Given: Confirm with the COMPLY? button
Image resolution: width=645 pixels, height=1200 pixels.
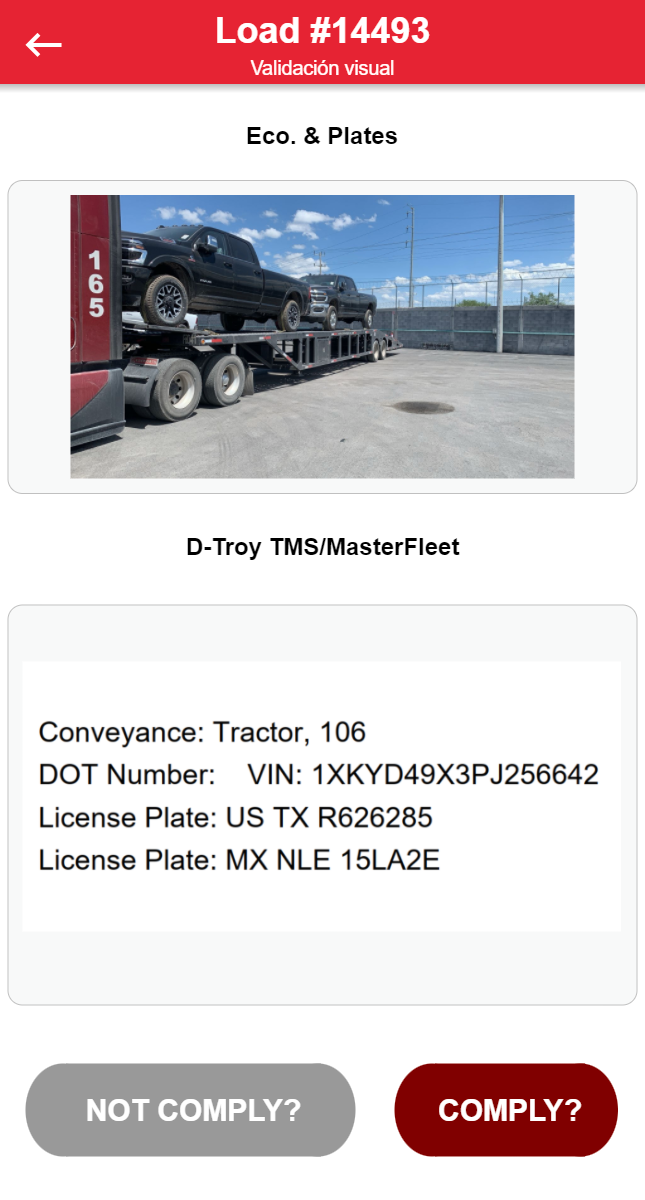Looking at the screenshot, I should pyautogui.click(x=507, y=1110).
